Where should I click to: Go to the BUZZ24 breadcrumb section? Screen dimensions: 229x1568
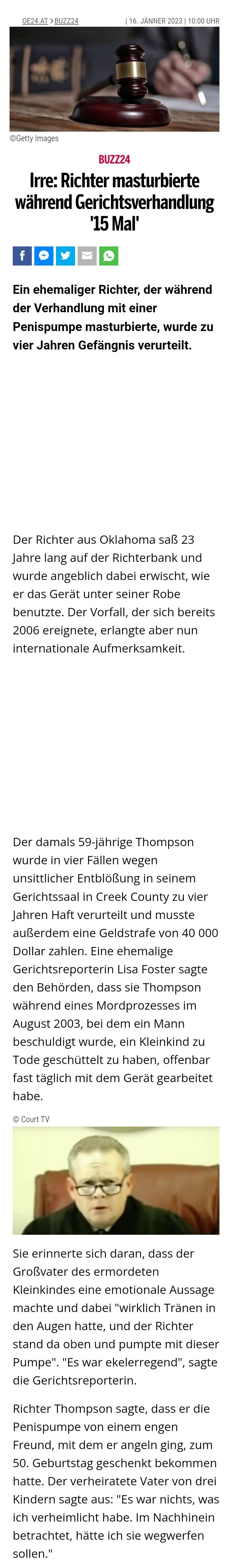pos(66,21)
